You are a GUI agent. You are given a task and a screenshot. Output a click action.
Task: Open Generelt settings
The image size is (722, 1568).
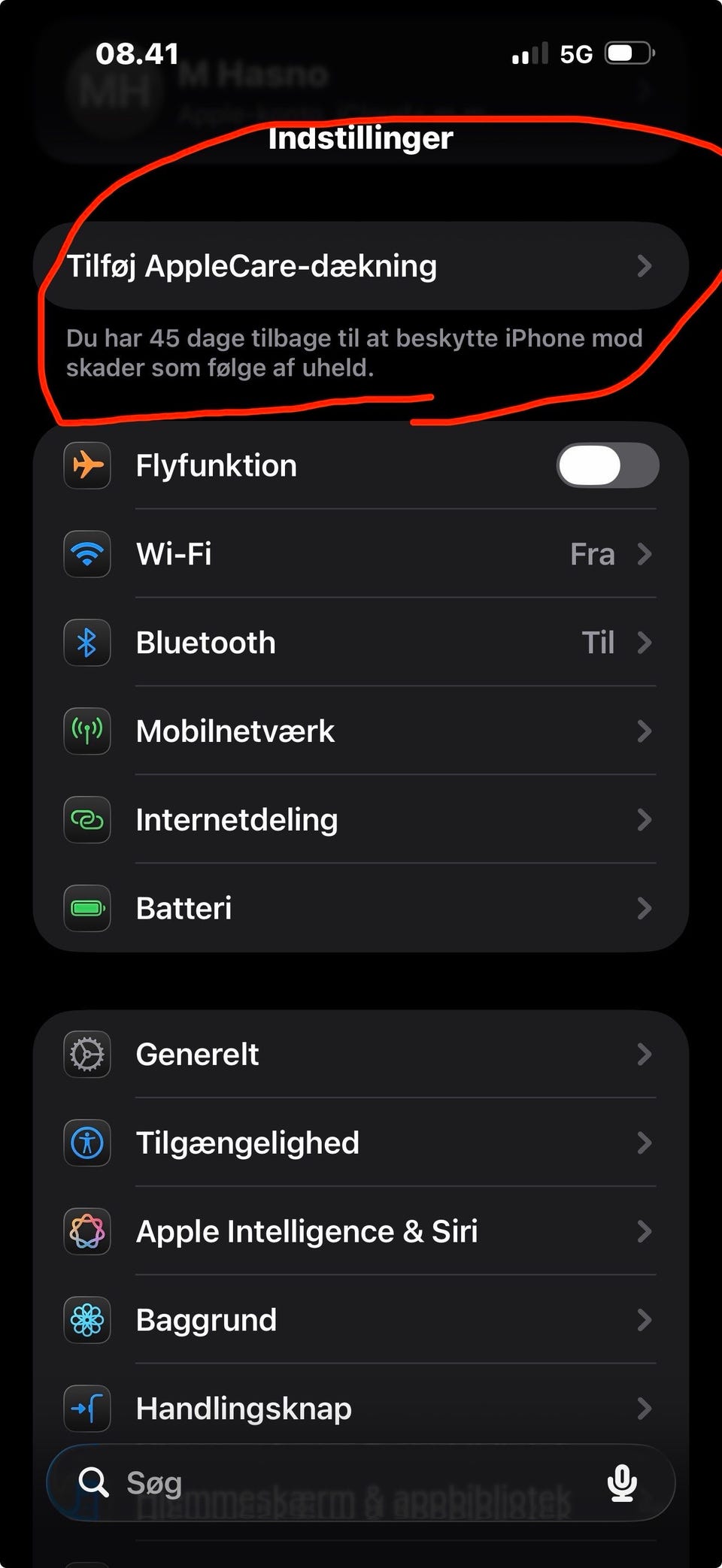point(361,1054)
